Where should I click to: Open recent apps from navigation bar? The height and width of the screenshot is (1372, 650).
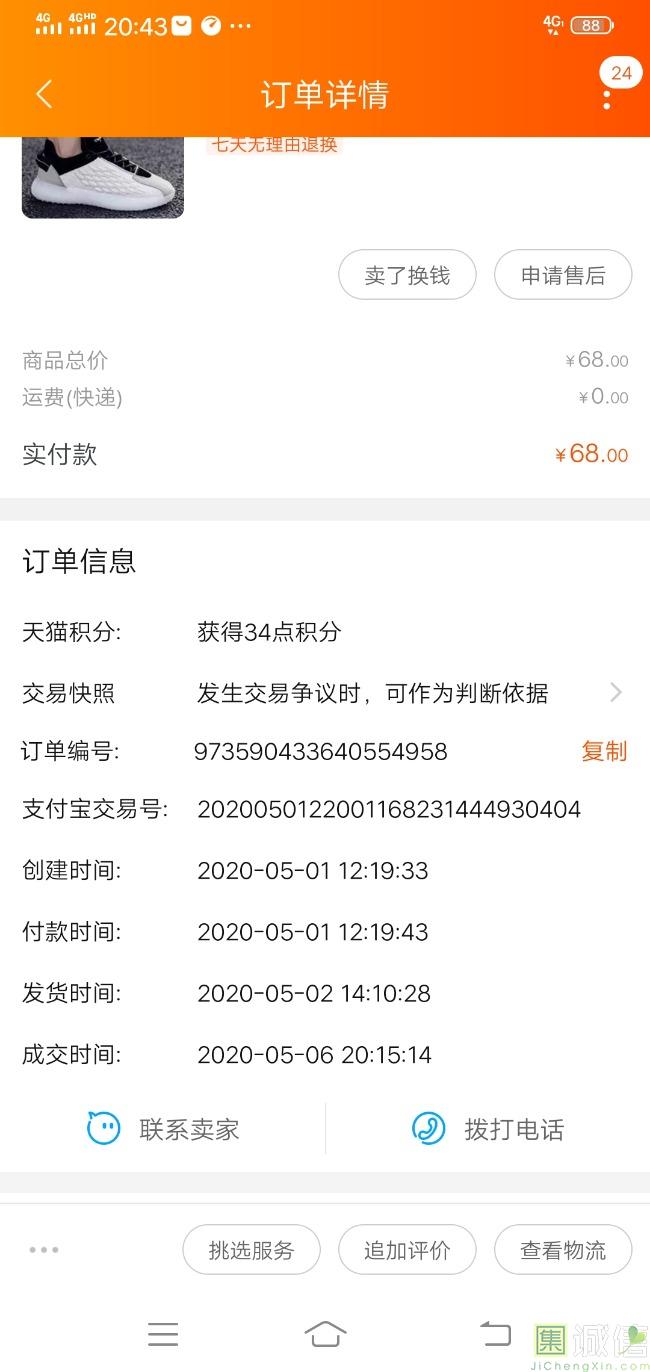click(163, 1334)
